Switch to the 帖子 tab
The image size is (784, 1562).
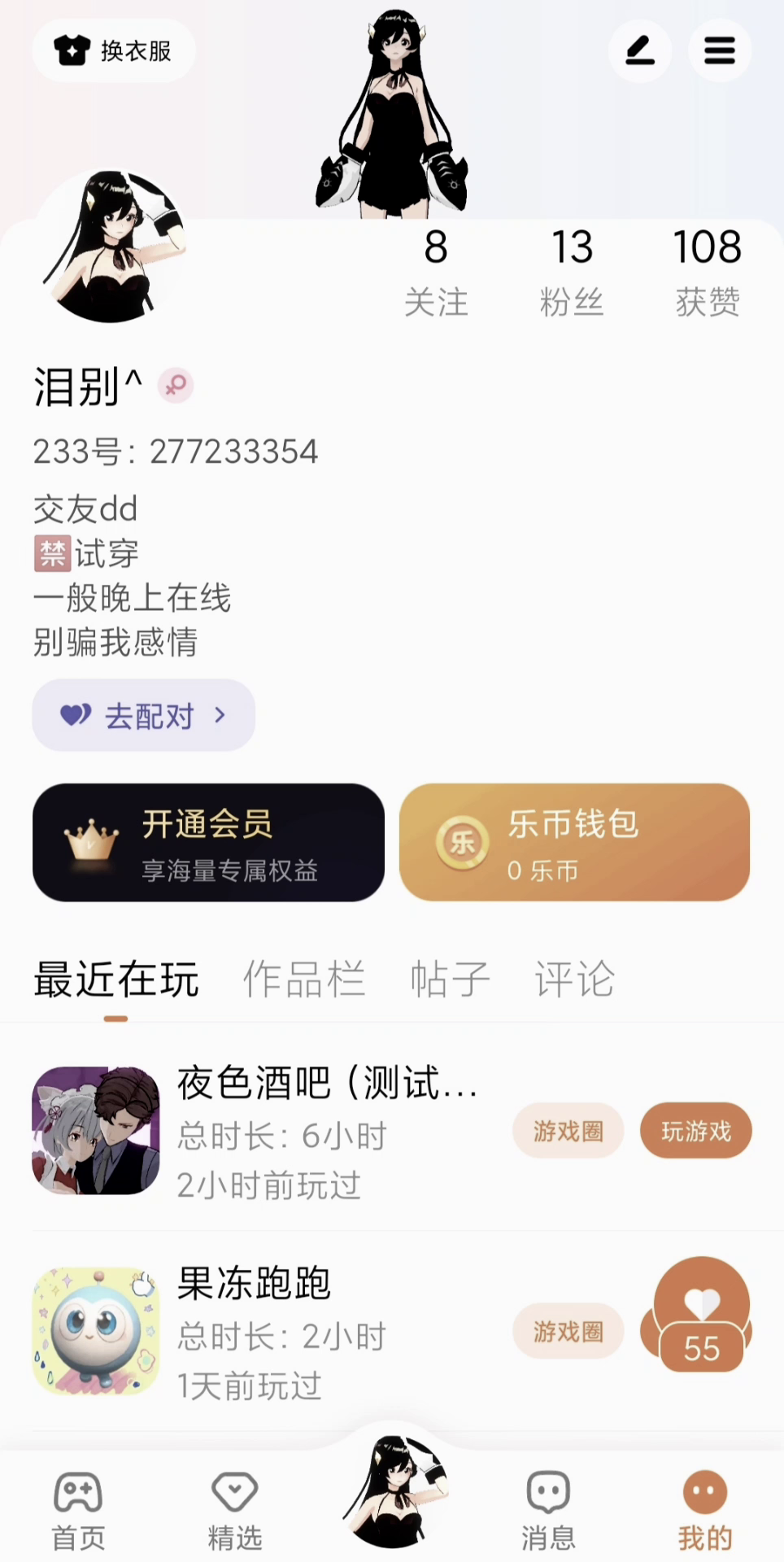pyautogui.click(x=450, y=979)
